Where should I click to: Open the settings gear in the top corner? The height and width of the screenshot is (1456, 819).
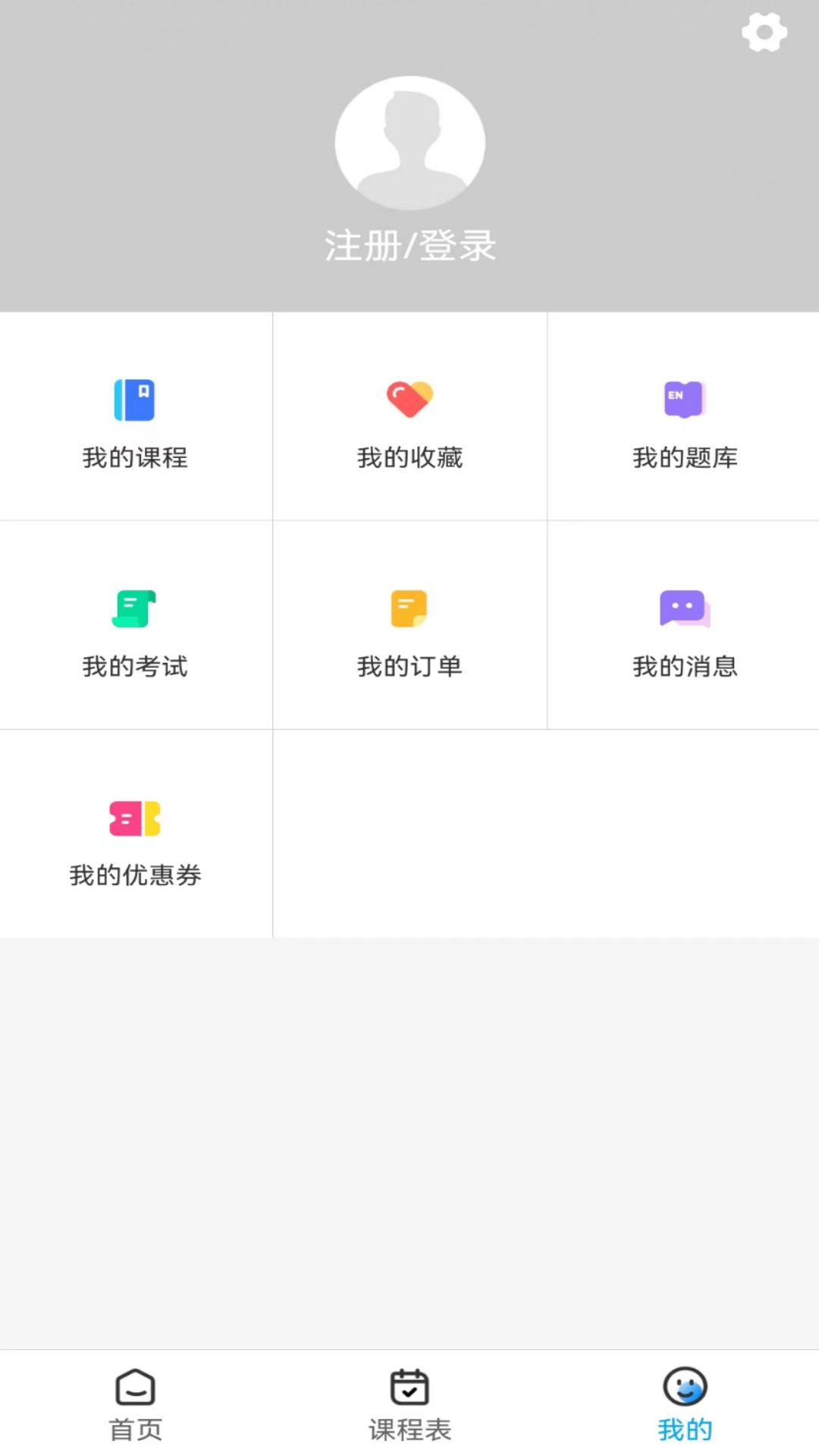click(x=764, y=32)
